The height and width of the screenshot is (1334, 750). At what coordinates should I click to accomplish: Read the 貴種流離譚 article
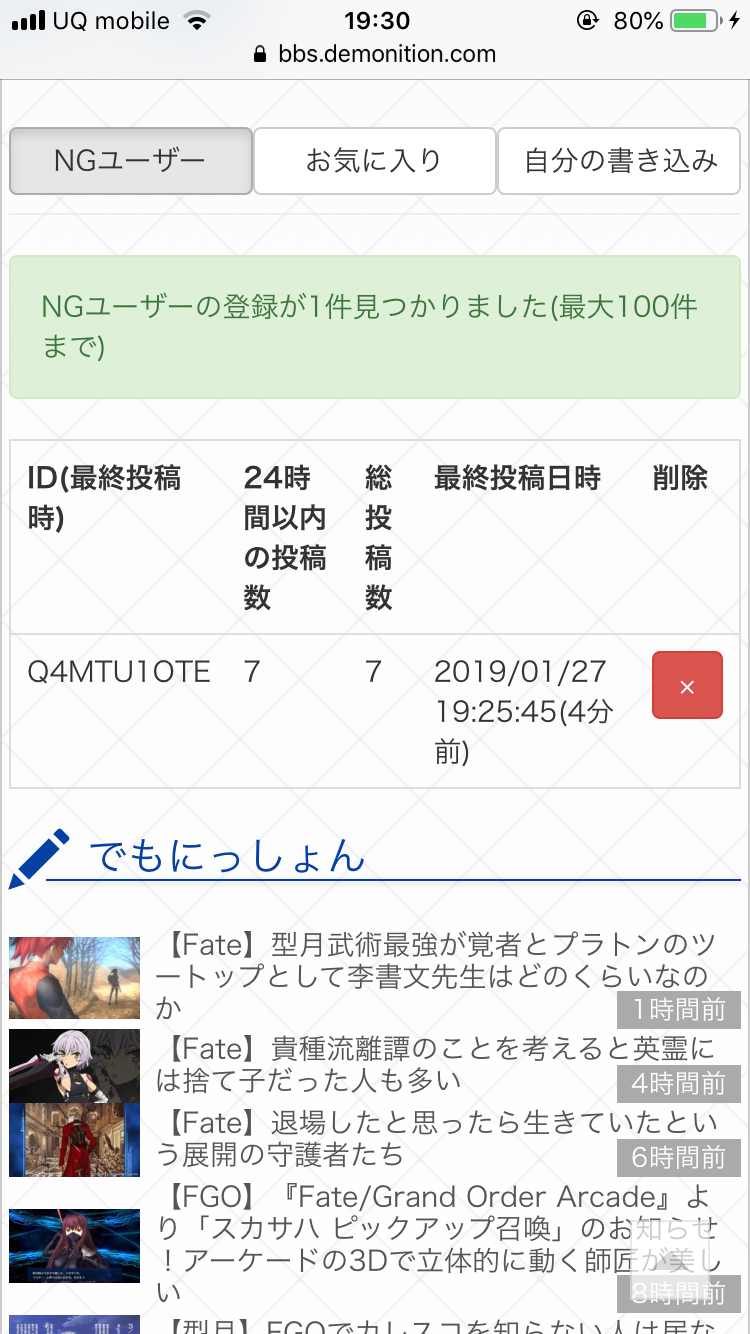435,1064
